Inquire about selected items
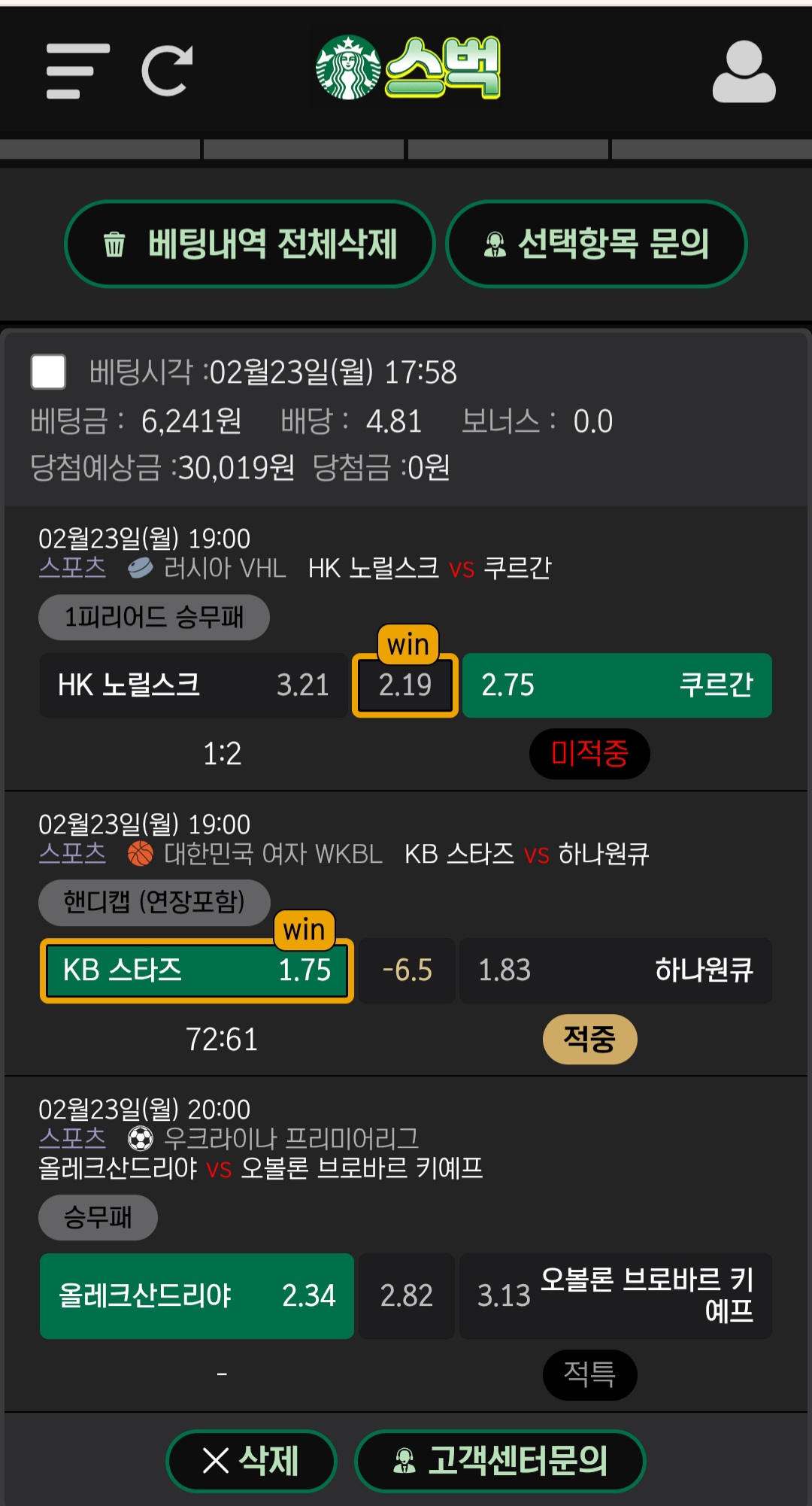The height and width of the screenshot is (1506, 812). (596, 244)
